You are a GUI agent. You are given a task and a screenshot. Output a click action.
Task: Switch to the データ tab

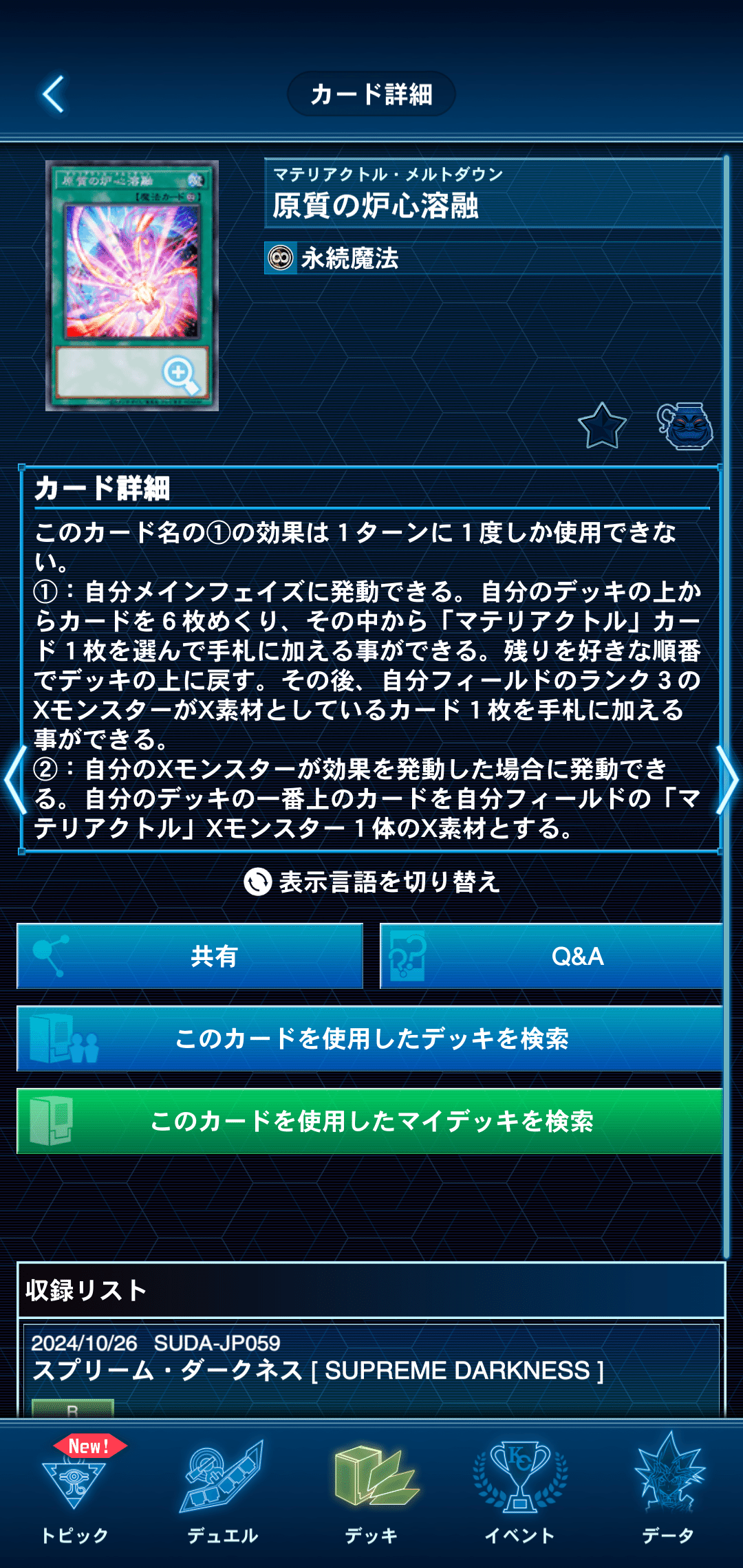(668, 1492)
